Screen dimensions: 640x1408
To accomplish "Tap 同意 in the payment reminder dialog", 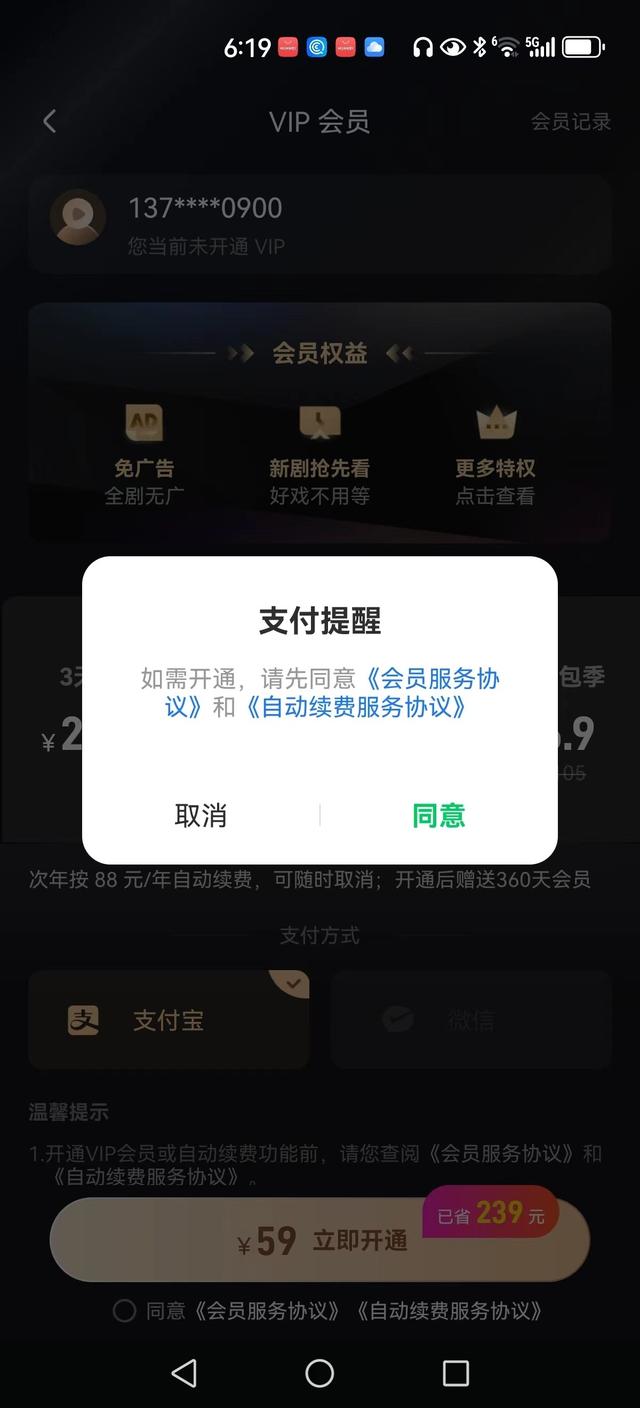I will pyautogui.click(x=439, y=815).
